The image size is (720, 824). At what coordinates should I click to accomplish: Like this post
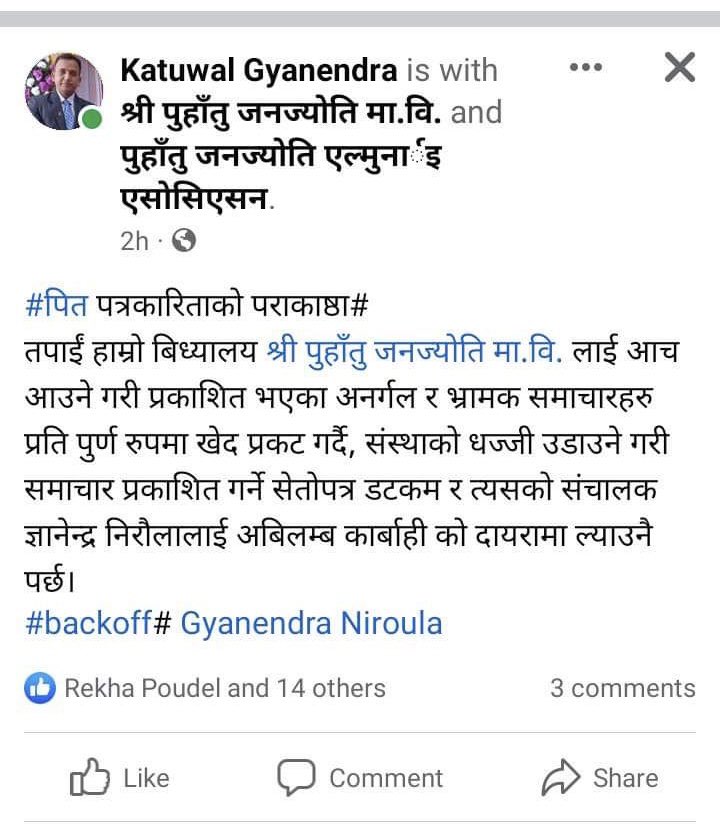[x=119, y=778]
